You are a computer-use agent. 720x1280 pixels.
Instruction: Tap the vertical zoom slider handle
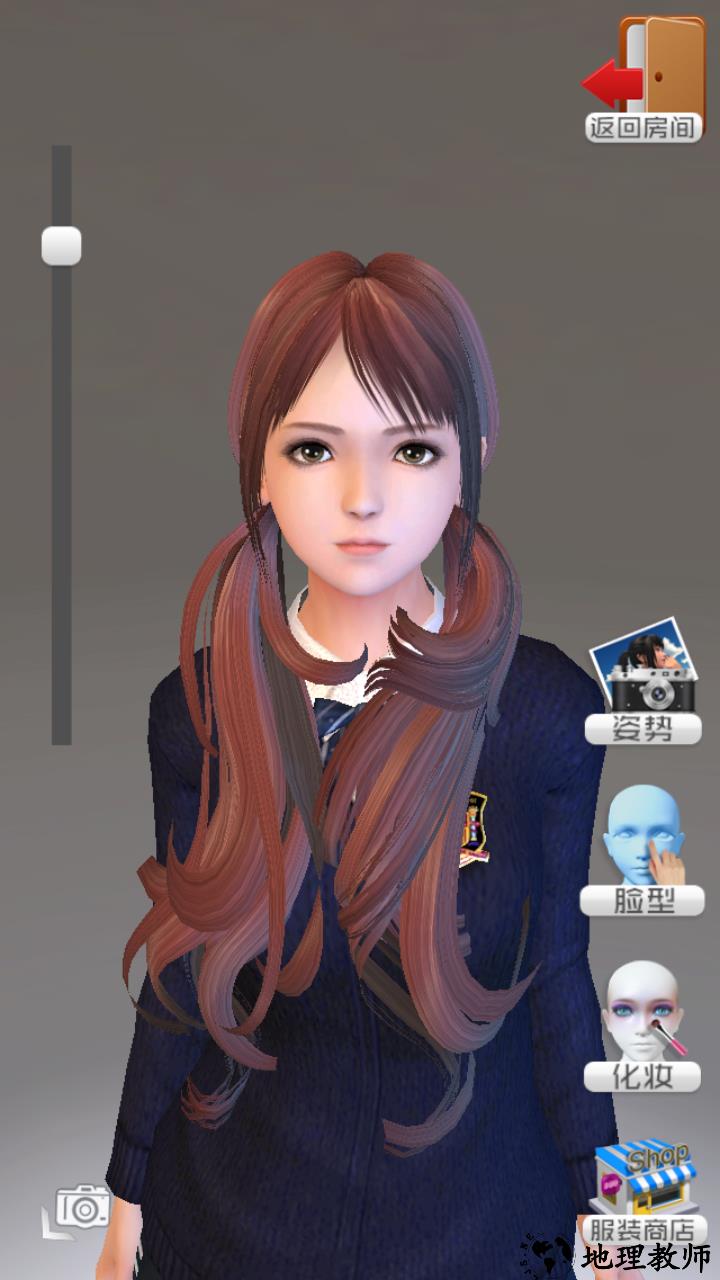point(61,246)
